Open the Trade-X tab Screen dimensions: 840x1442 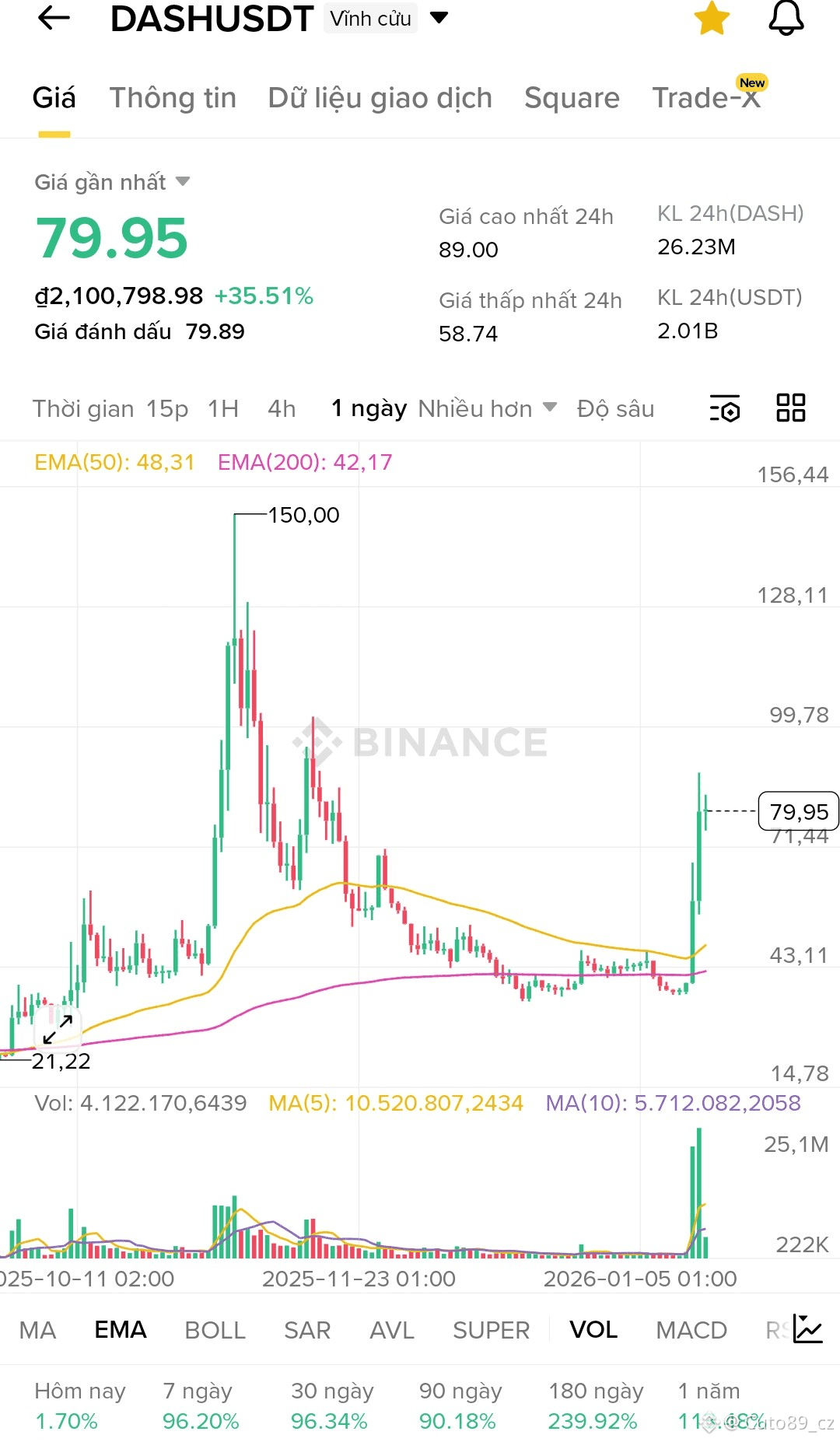tap(705, 98)
